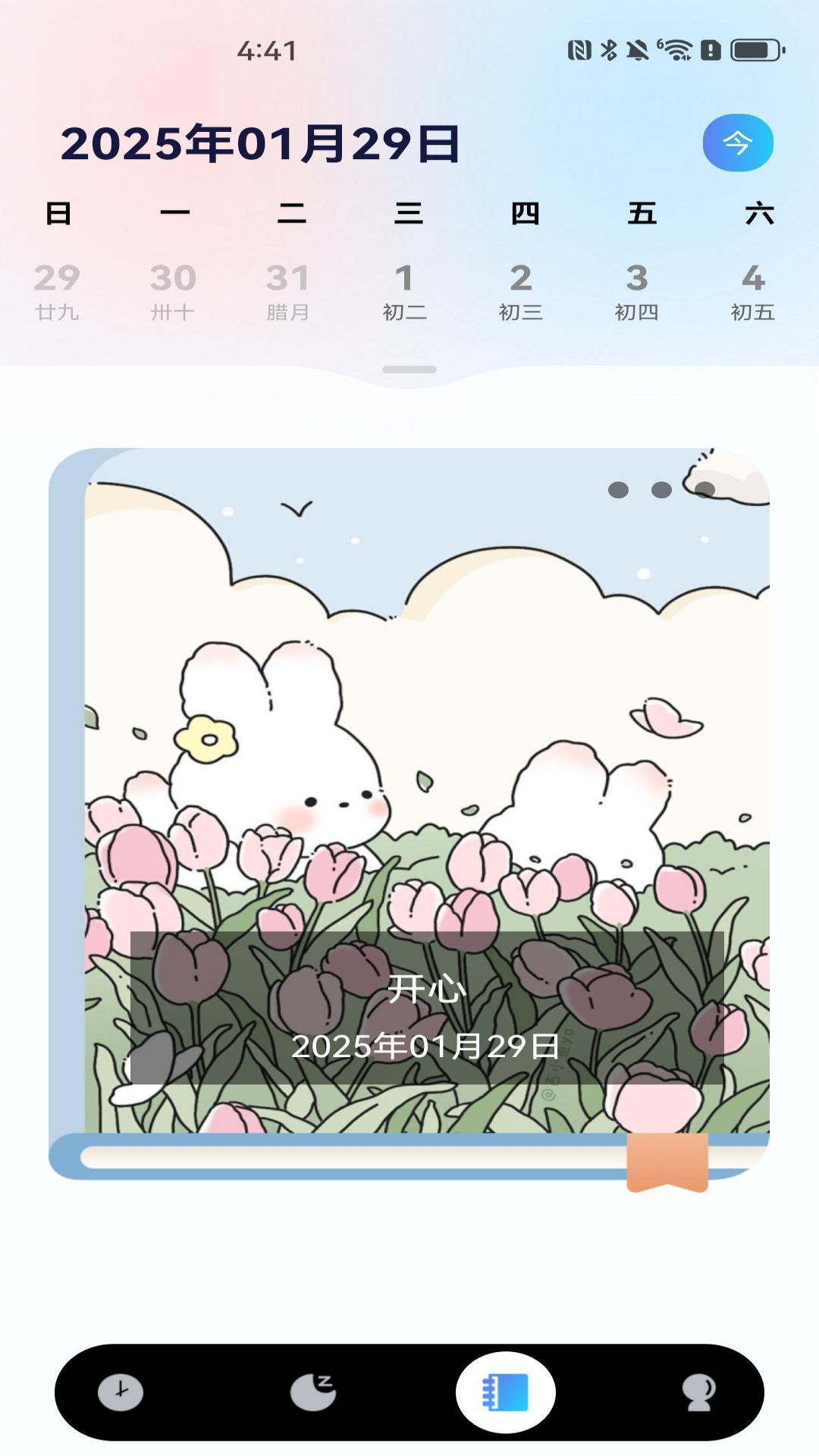Switch to the notebook diary tab
Image resolution: width=819 pixels, height=1456 pixels.
click(x=505, y=1392)
